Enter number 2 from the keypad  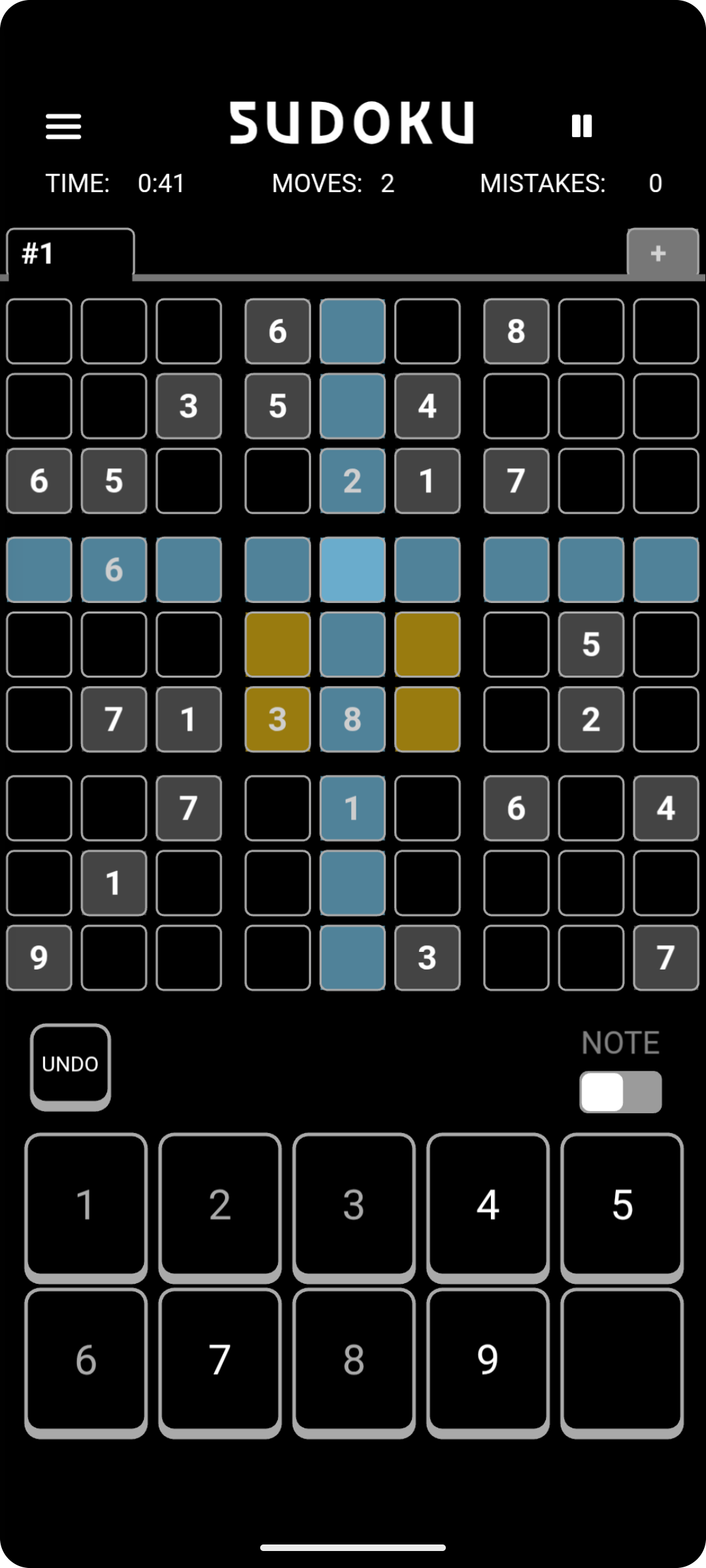point(220,1205)
